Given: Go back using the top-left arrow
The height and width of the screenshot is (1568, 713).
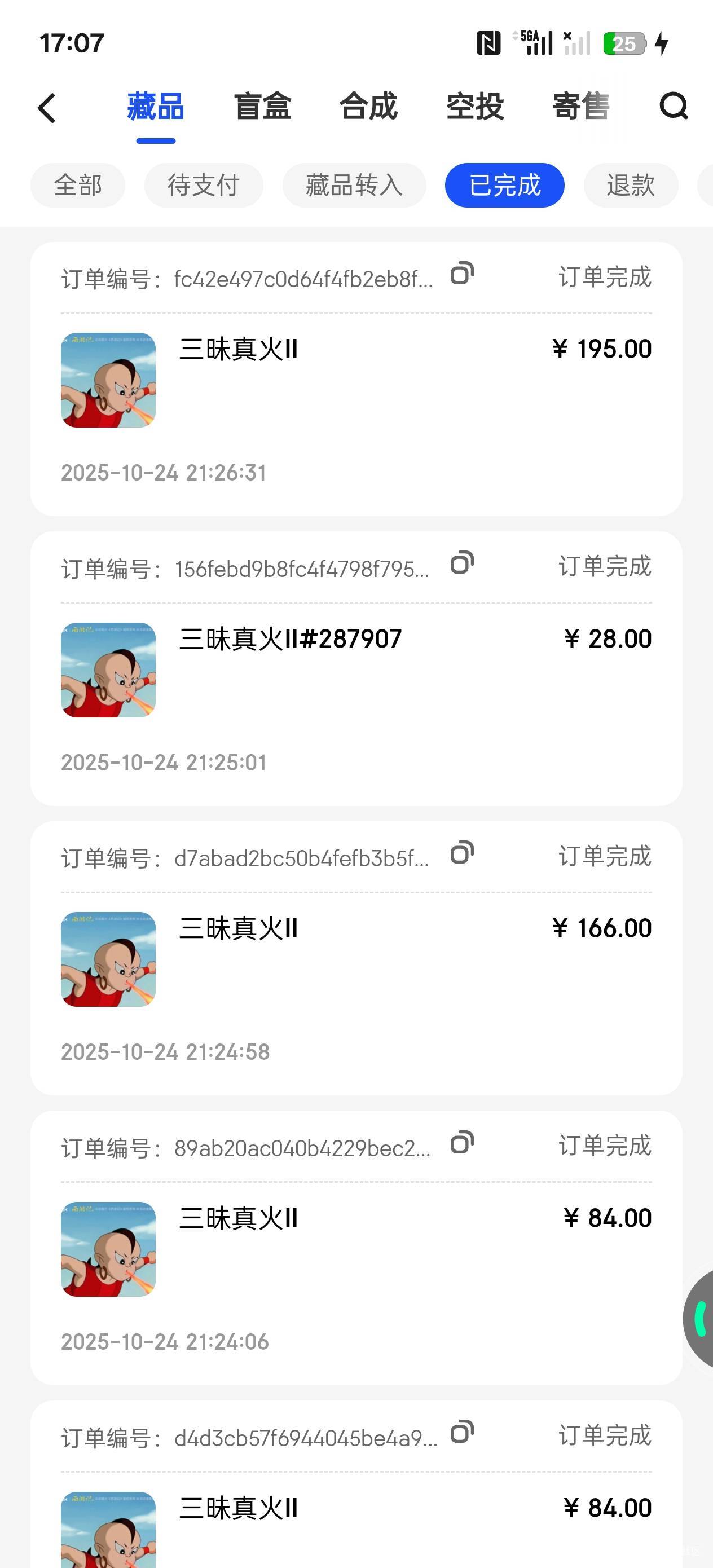Looking at the screenshot, I should coord(47,108).
